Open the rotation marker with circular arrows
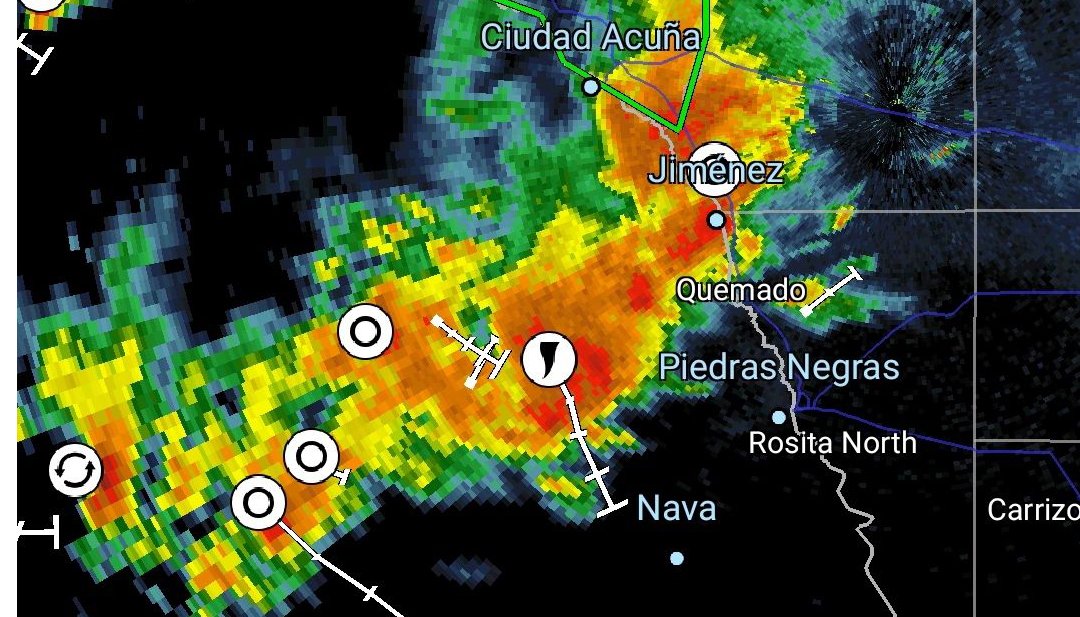 click(x=75, y=471)
